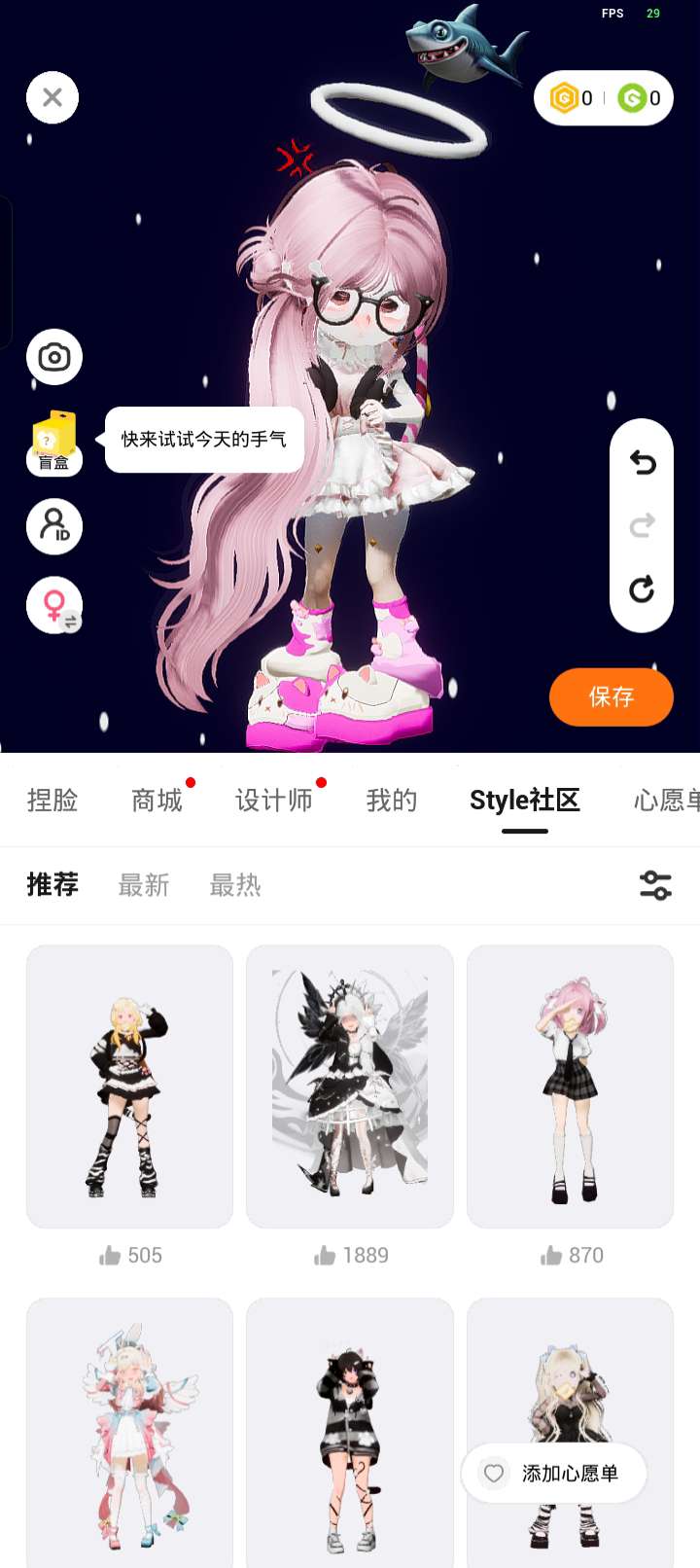Go to the 设计师 tab
Screen dimensions: 700x1568
tap(273, 801)
